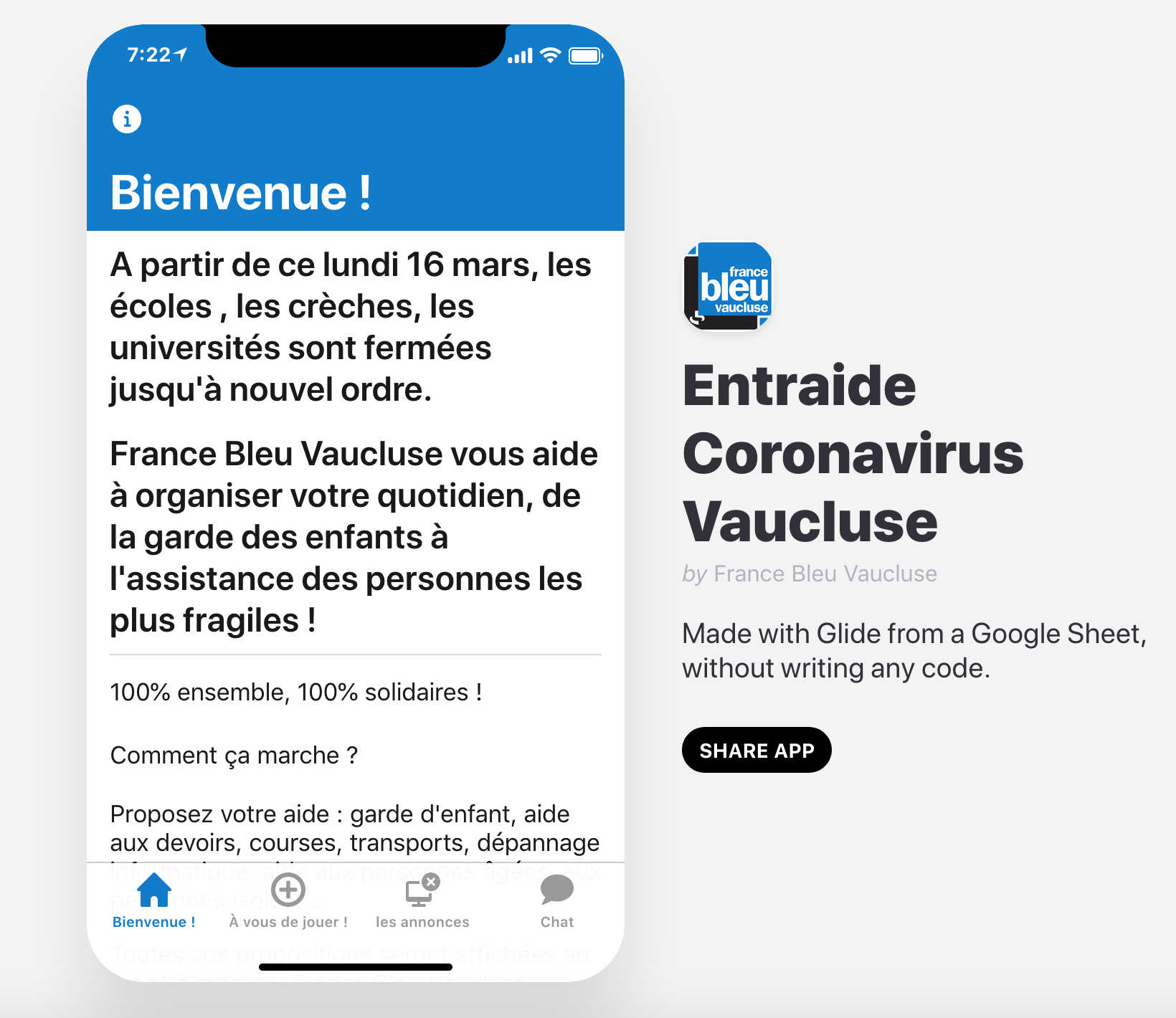Select the Bienvenue home tab
Image resolution: width=1176 pixels, height=1018 pixels.
[154, 900]
